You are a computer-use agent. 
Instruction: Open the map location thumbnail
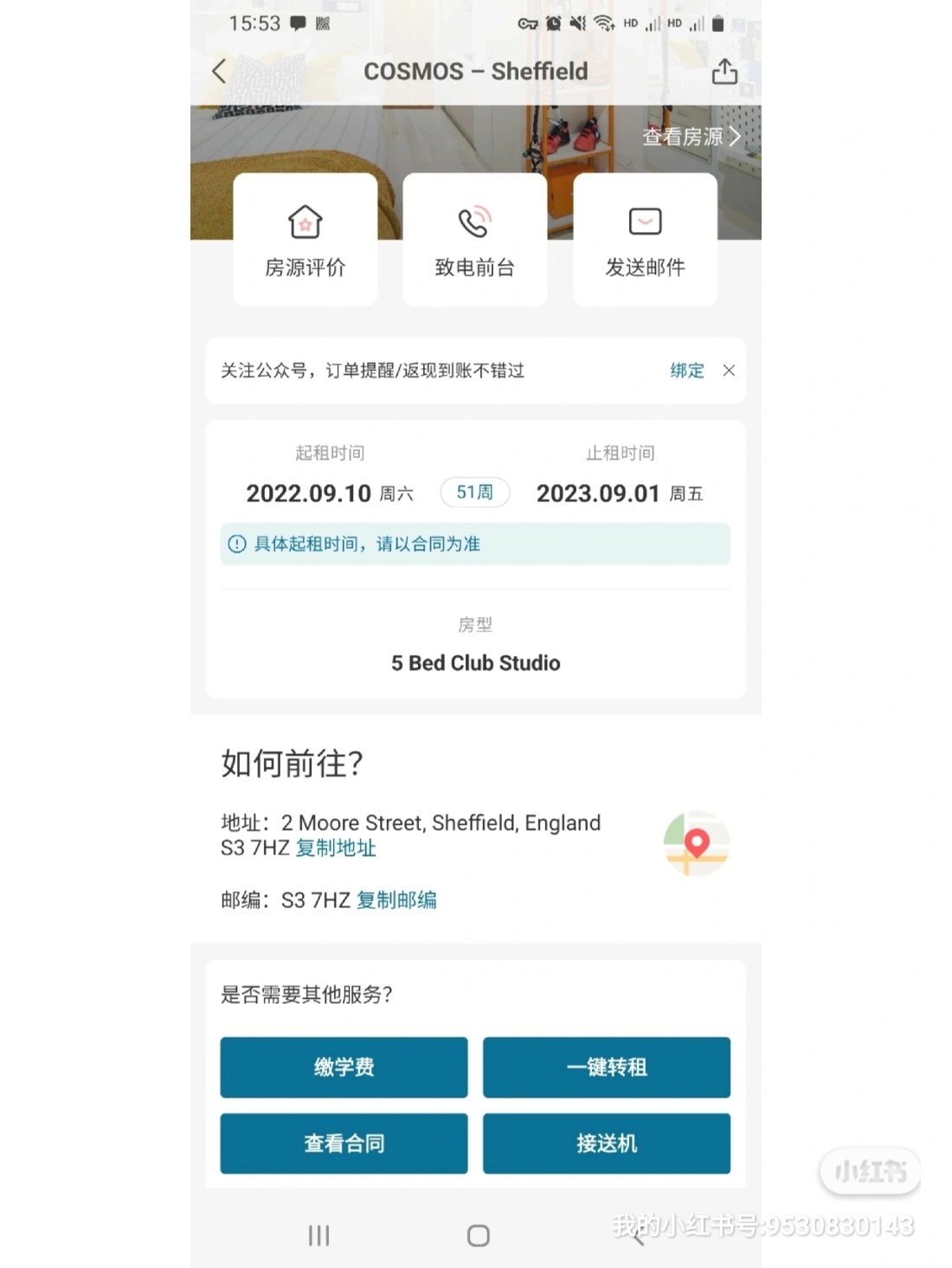point(697,843)
